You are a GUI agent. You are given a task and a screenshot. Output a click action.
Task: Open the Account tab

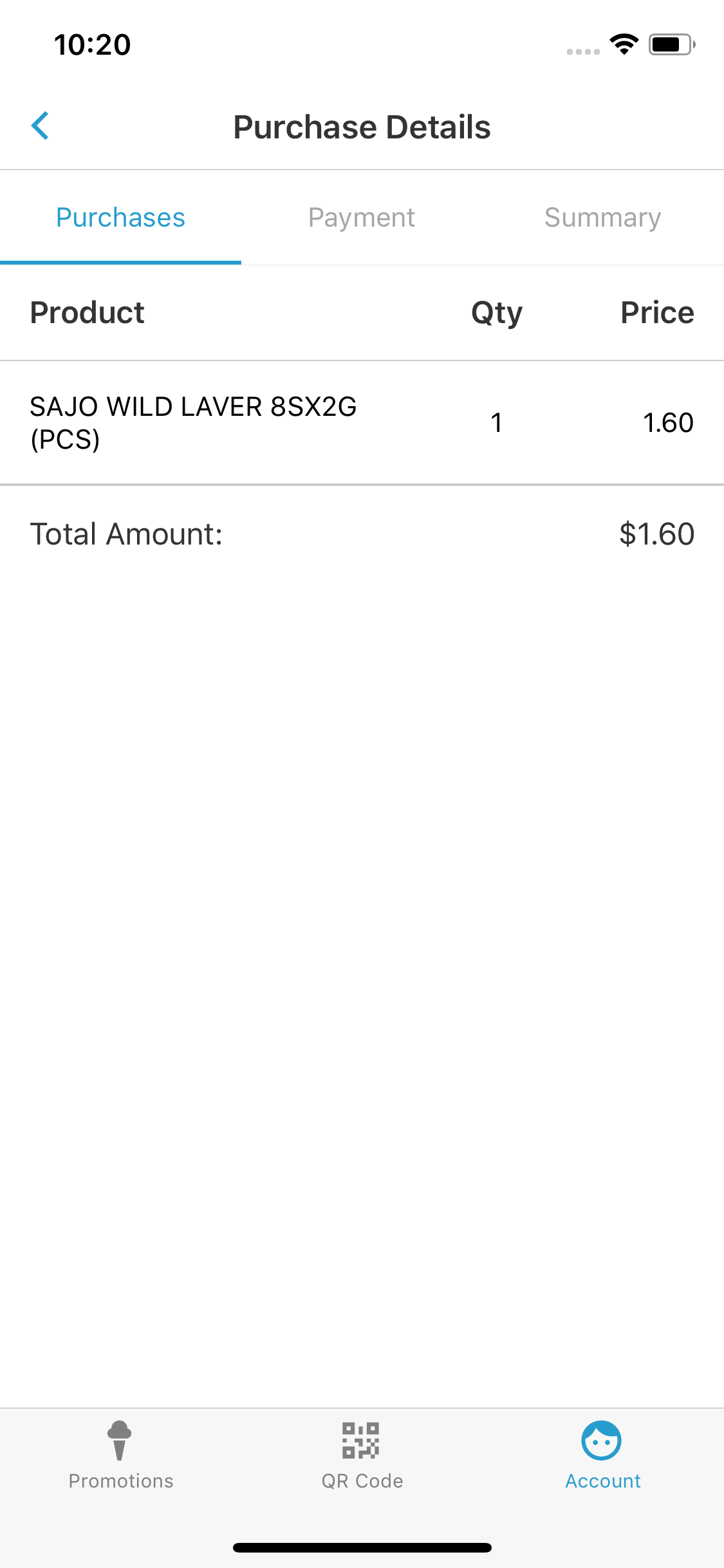pyautogui.click(x=603, y=1456)
